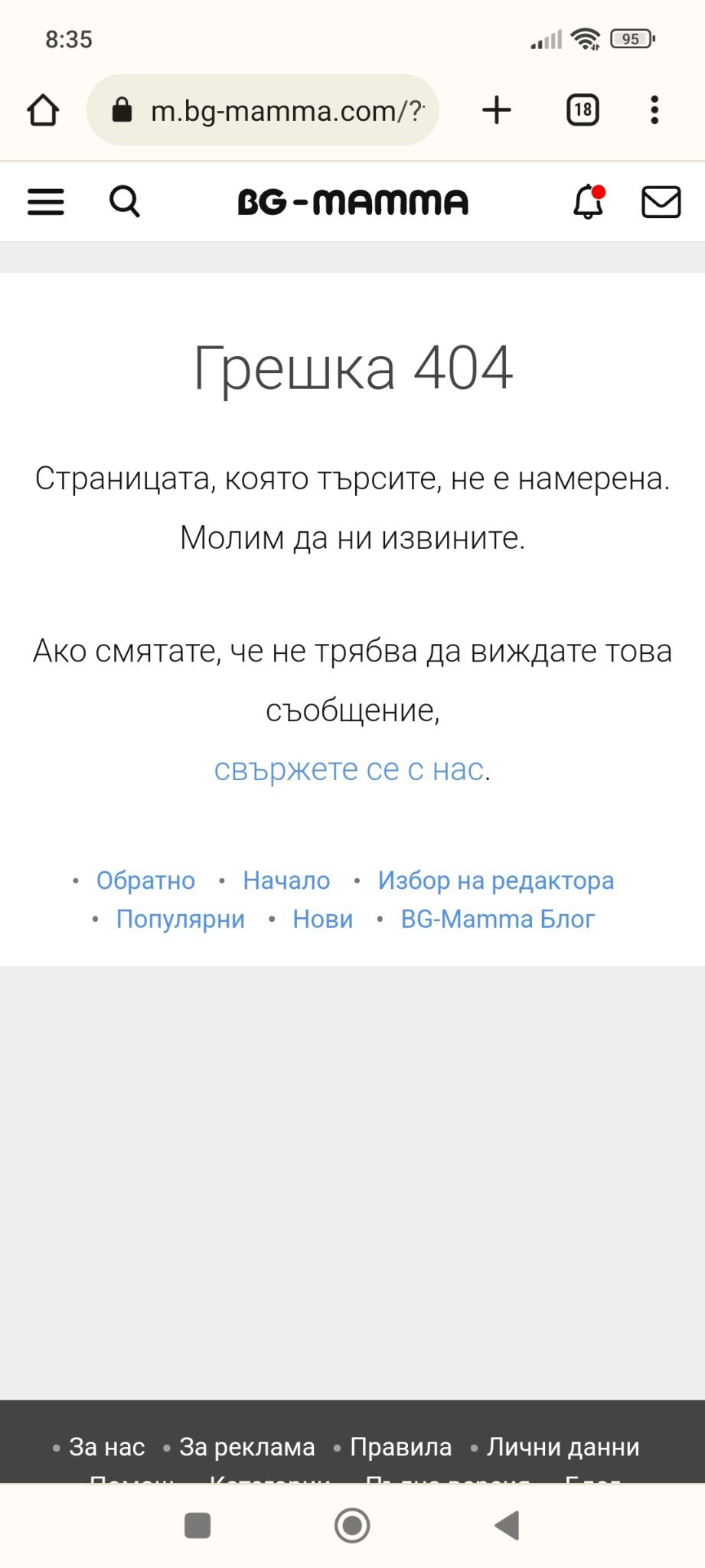This screenshot has width=705, height=1568.
Task: Open the notifications bell
Action: coord(589,201)
